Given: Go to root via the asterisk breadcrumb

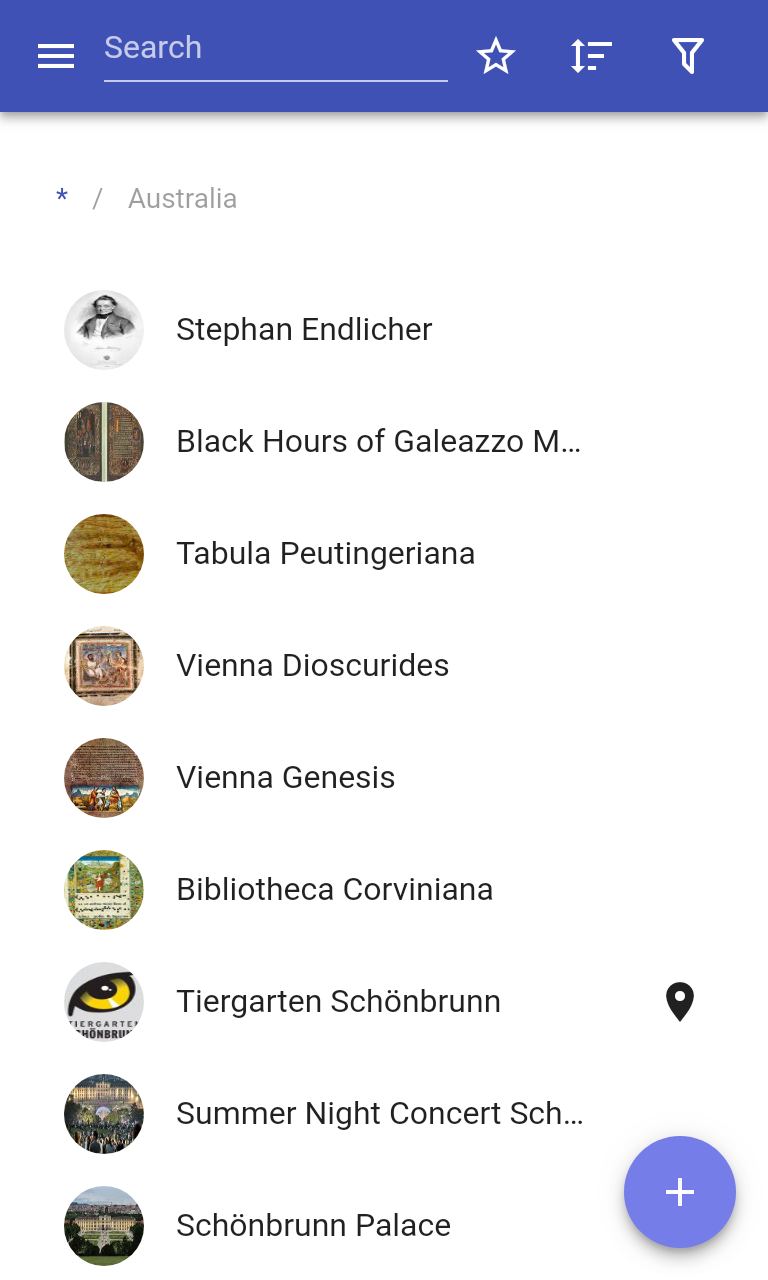Looking at the screenshot, I should (x=62, y=198).
